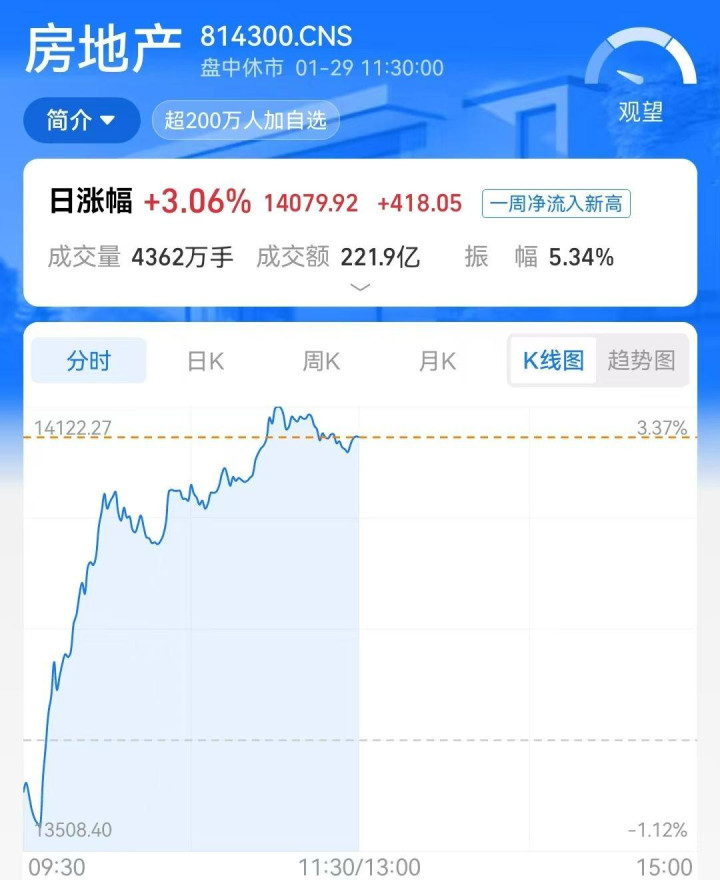Switch to the 月K tab
The width and height of the screenshot is (720, 880).
tap(437, 361)
